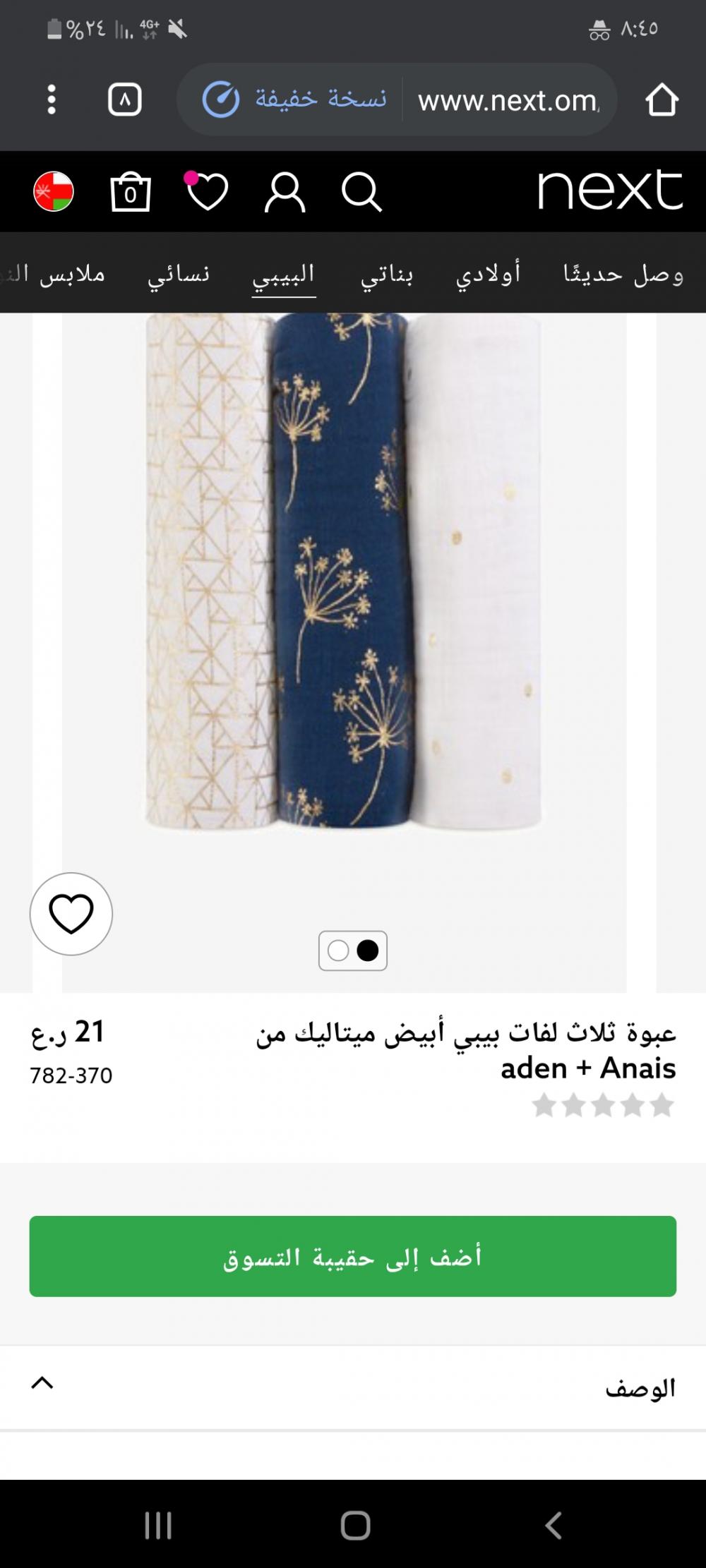
Task: Open the shopping bag
Action: 131,191
